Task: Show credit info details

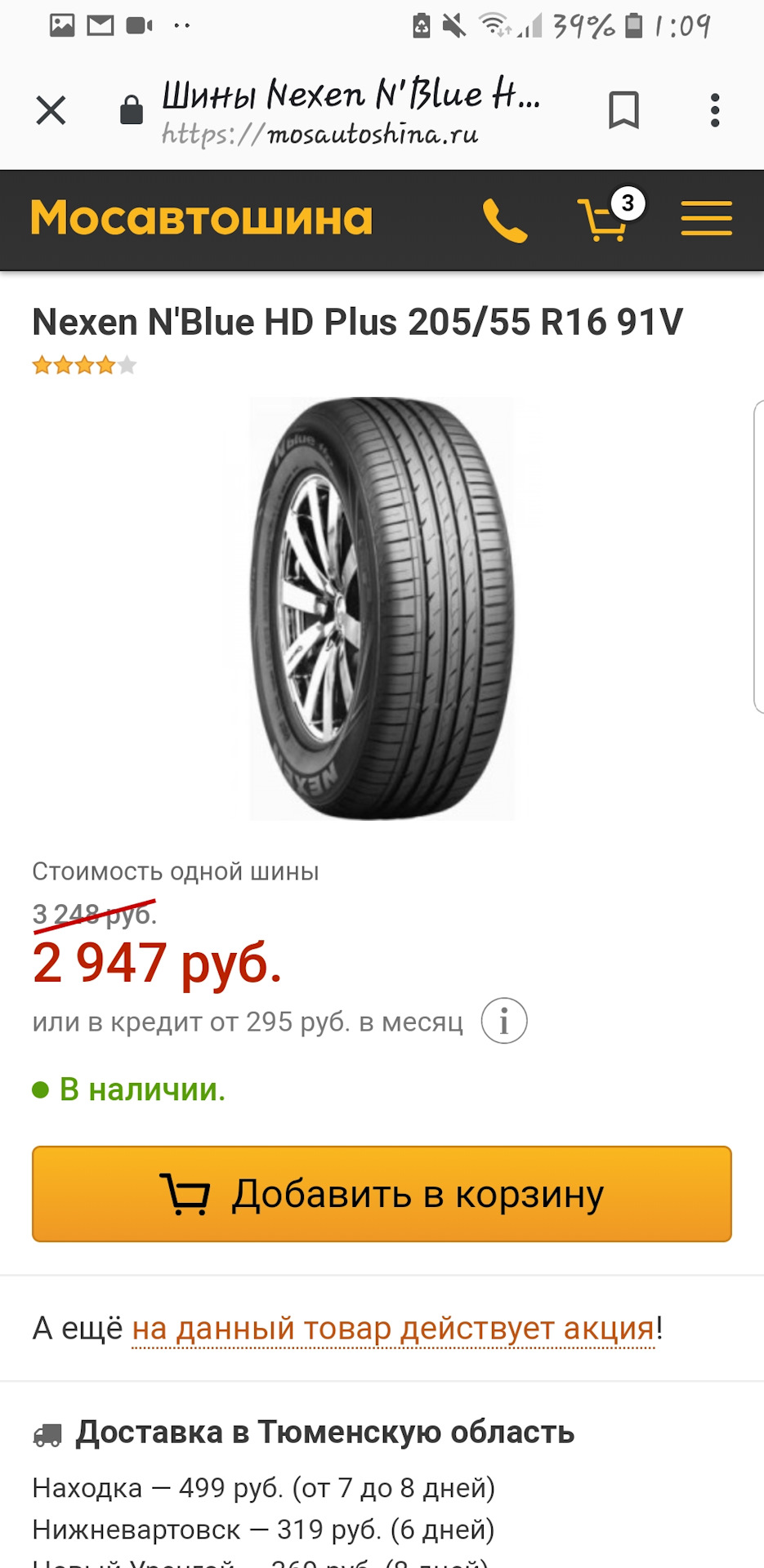Action: coord(503,1021)
